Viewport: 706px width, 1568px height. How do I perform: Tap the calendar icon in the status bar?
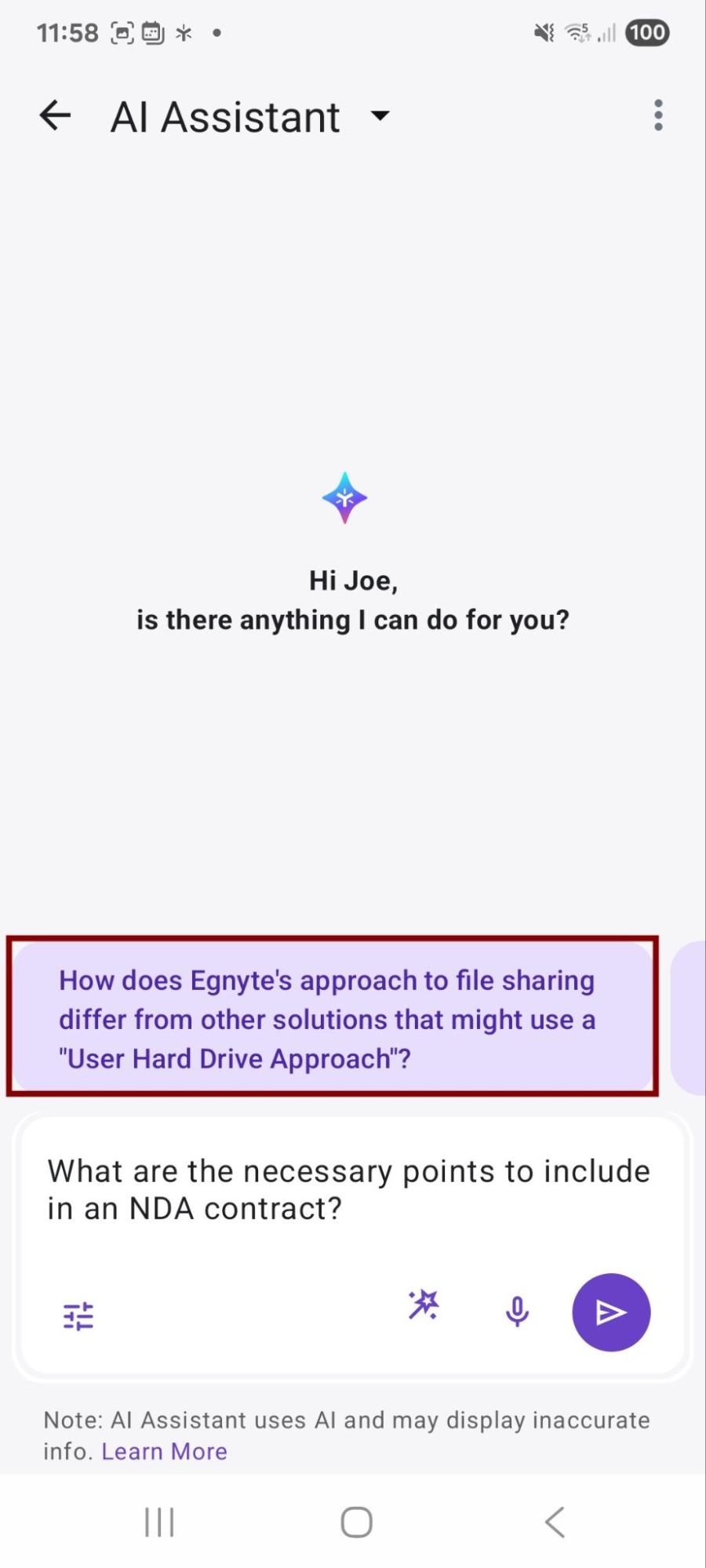(152, 32)
